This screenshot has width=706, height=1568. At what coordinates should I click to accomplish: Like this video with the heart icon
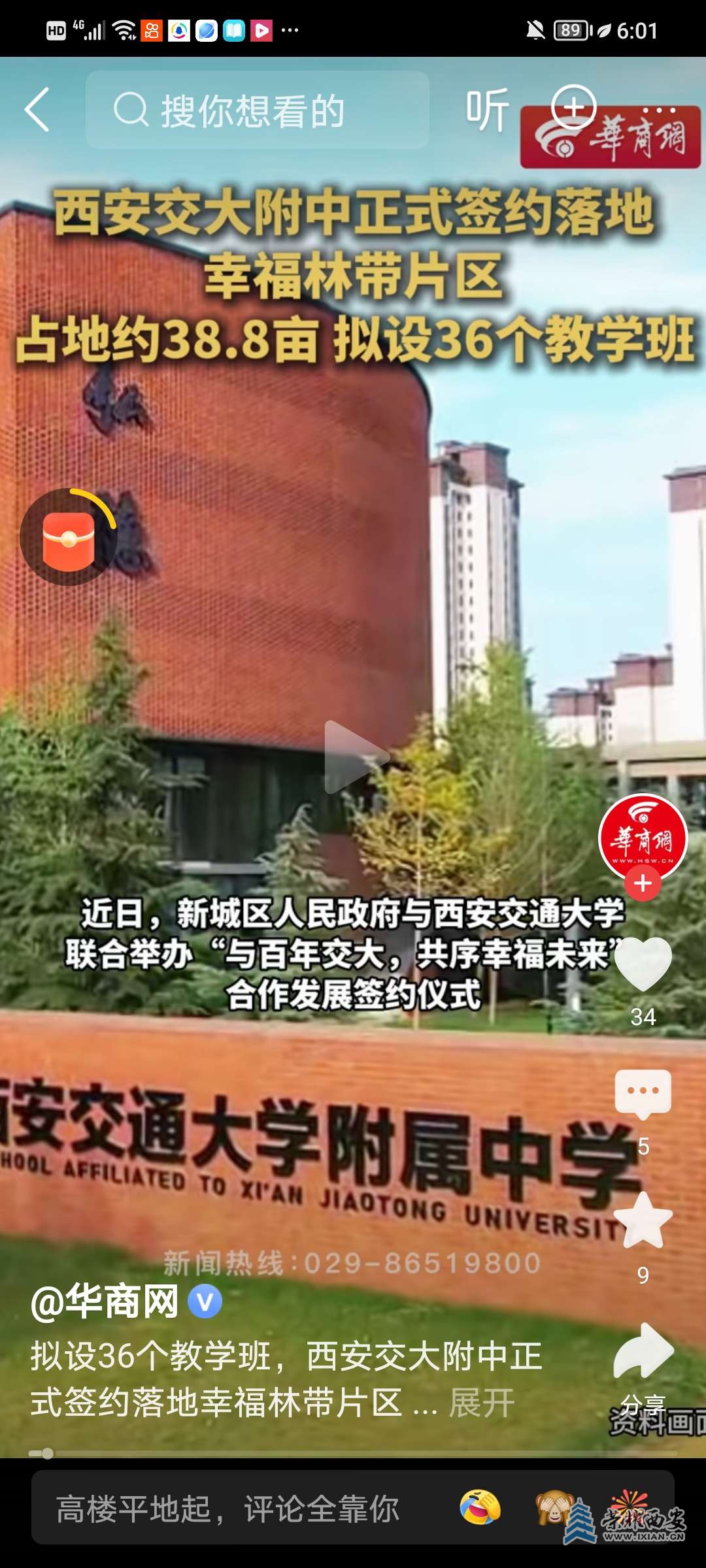(x=643, y=963)
